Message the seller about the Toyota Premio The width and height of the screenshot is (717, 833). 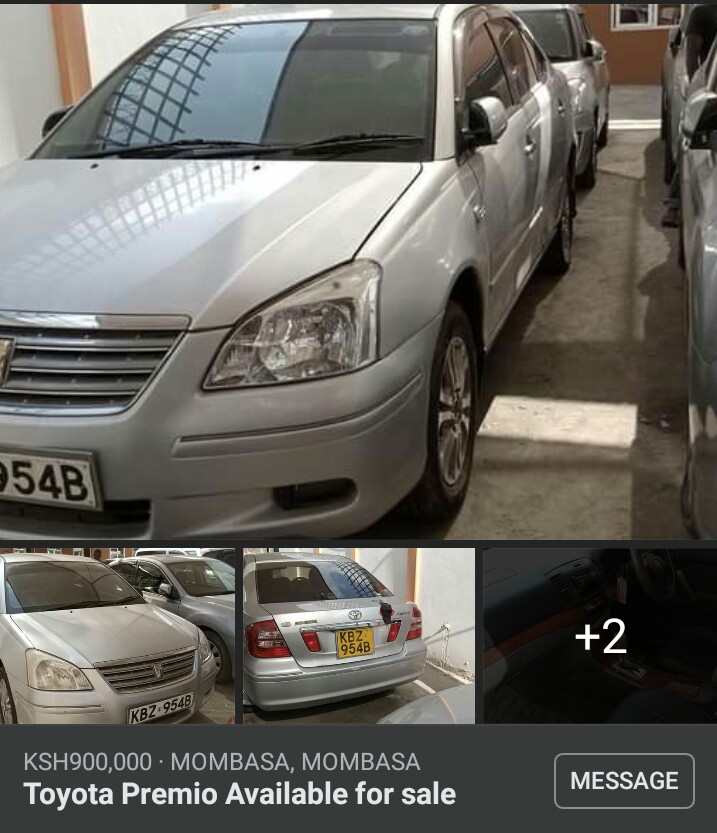tap(624, 780)
